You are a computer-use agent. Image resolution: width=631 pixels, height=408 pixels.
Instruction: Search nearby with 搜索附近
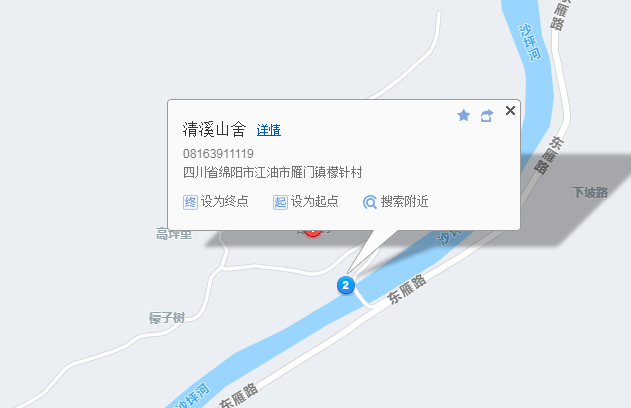pos(395,201)
